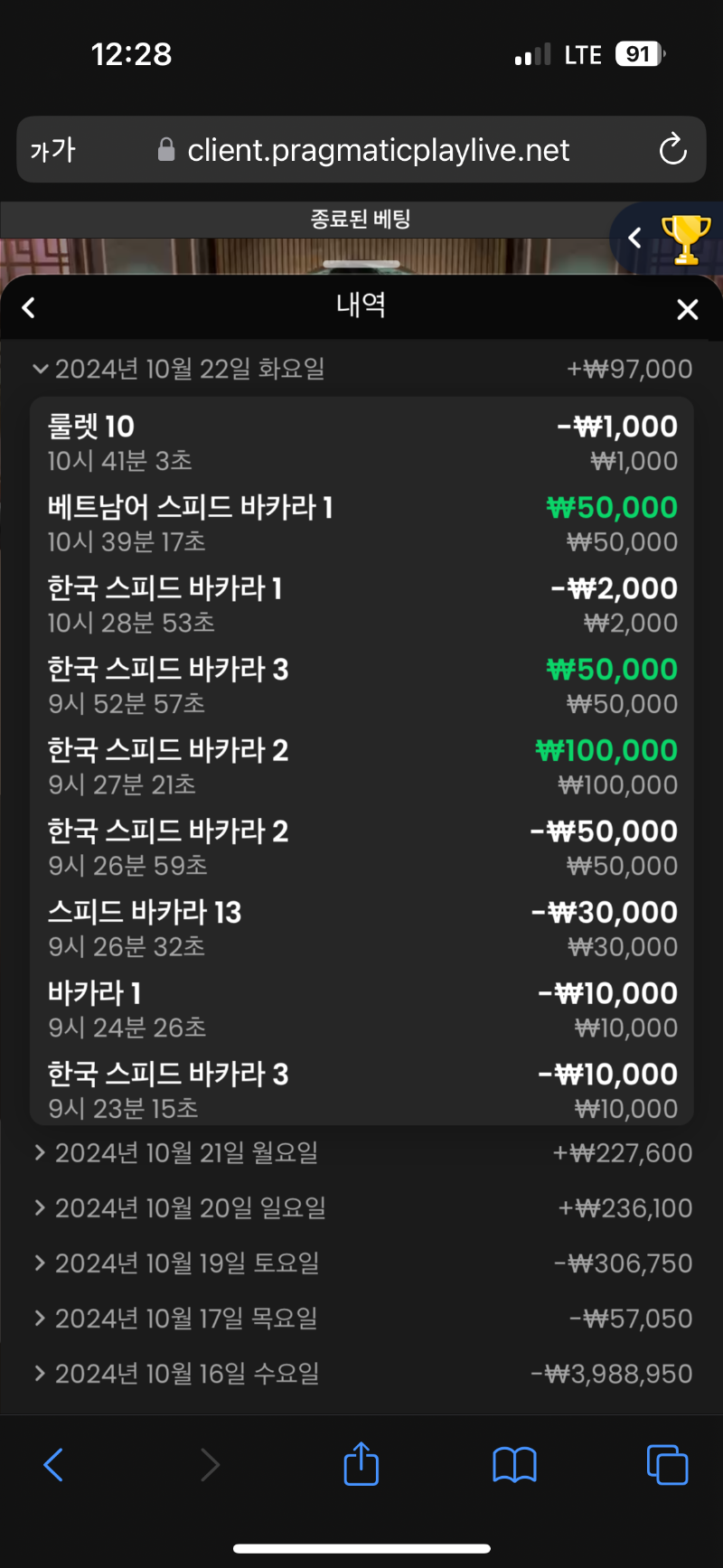This screenshot has width=723, height=1568.
Task: Go back from the 내역 panel
Action: pyautogui.click(x=29, y=308)
